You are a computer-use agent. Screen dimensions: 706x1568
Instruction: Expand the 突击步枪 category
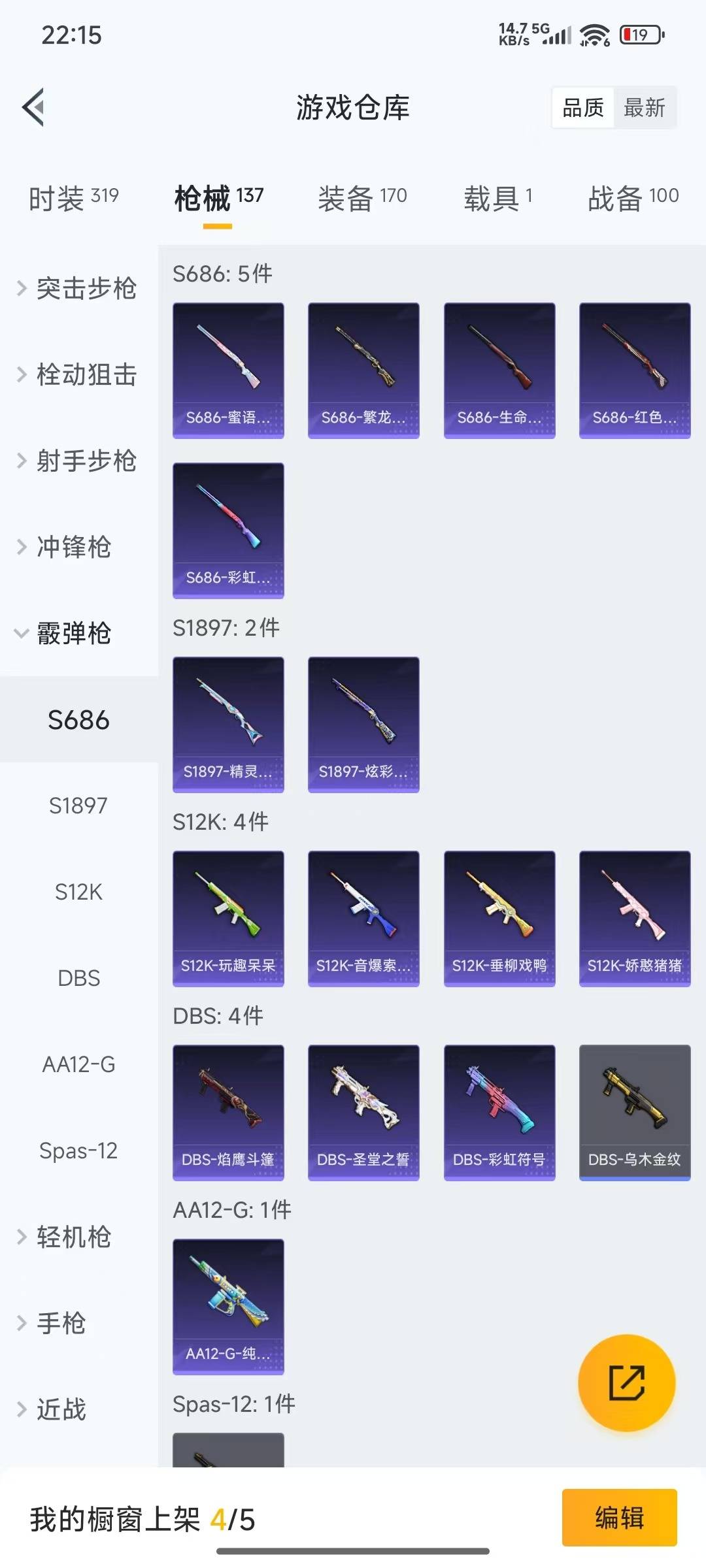(x=78, y=288)
